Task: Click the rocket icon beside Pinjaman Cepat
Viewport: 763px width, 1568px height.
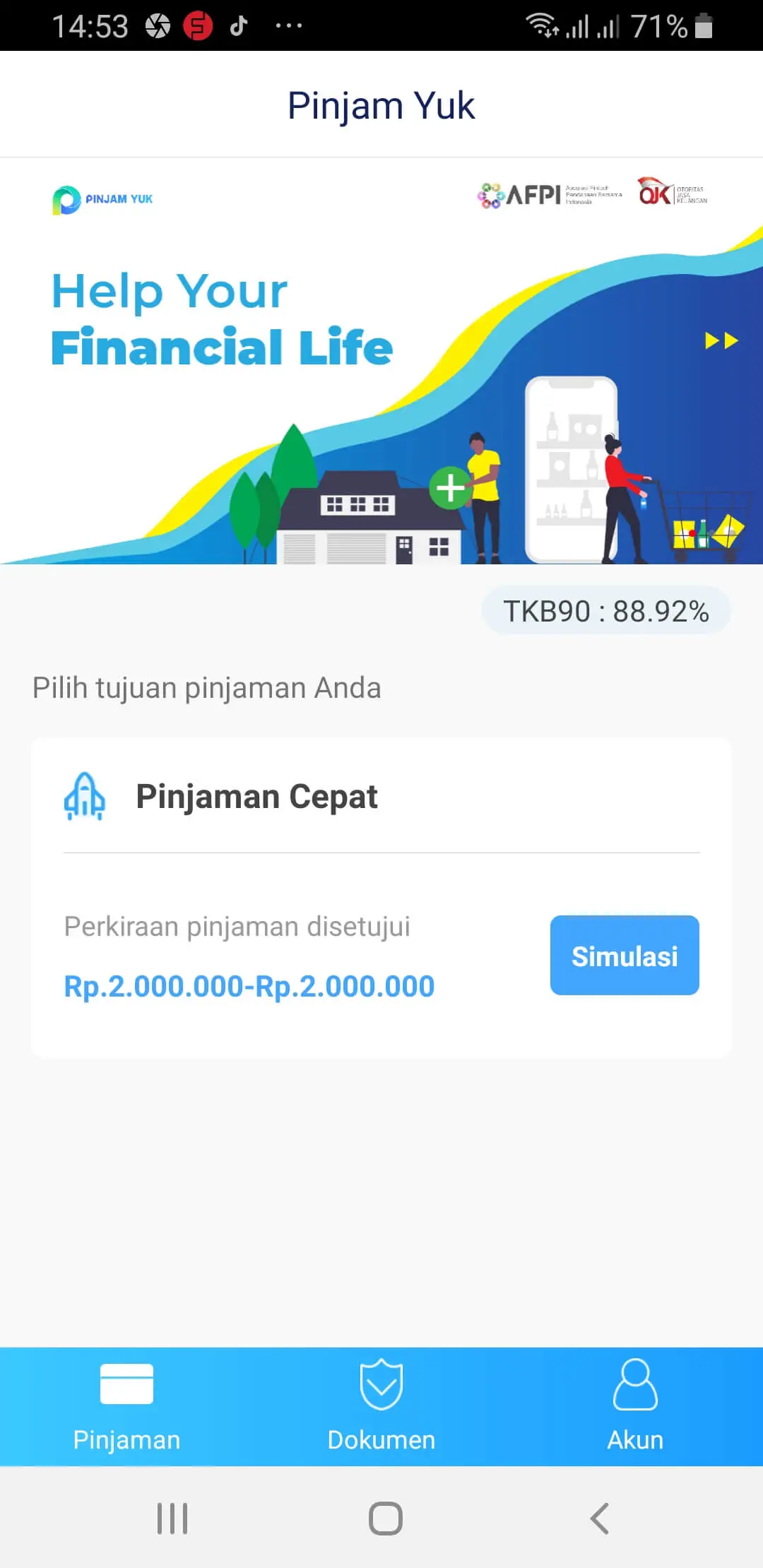Action: click(x=85, y=797)
